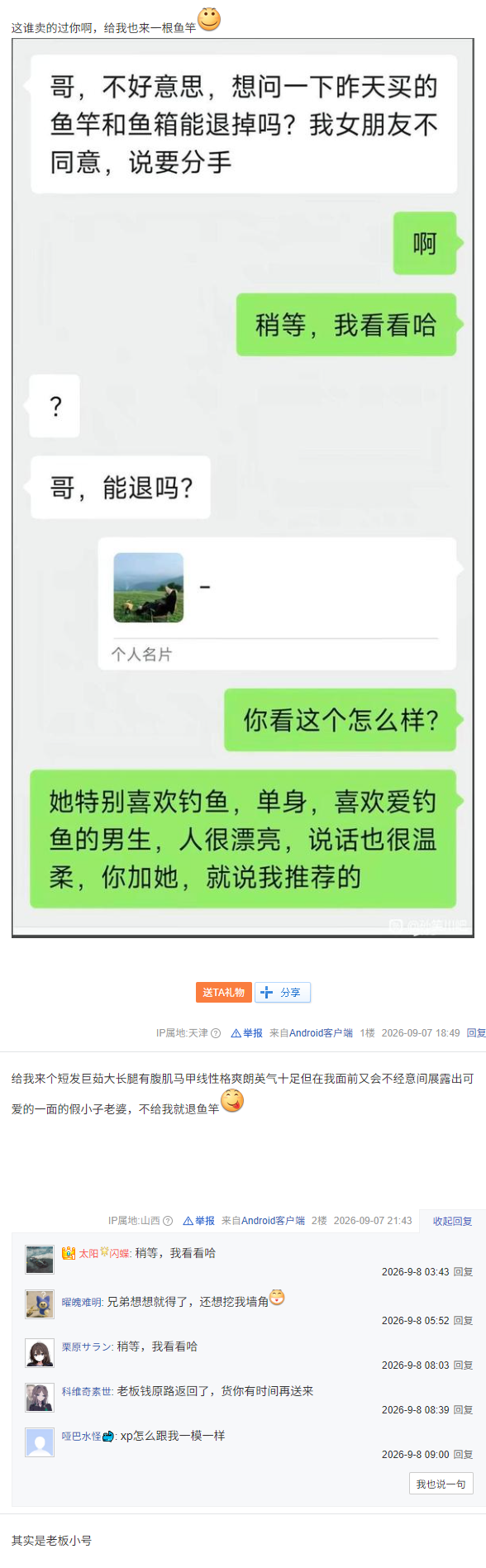Open 科维奇素世's user profile name

(87, 1391)
